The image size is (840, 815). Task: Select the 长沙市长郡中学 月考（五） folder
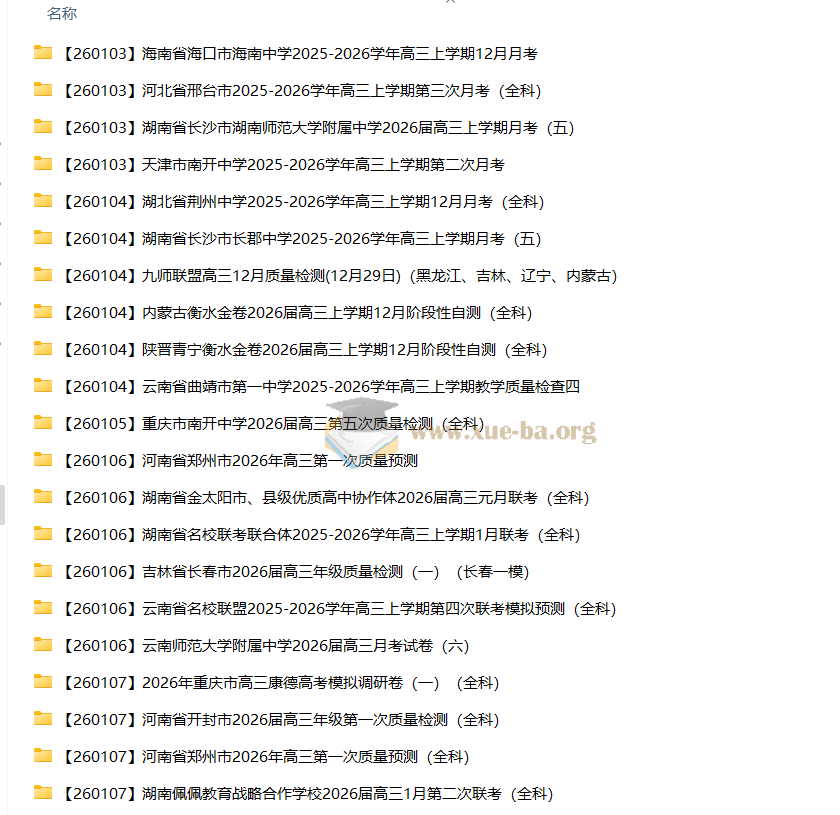[x=300, y=239]
